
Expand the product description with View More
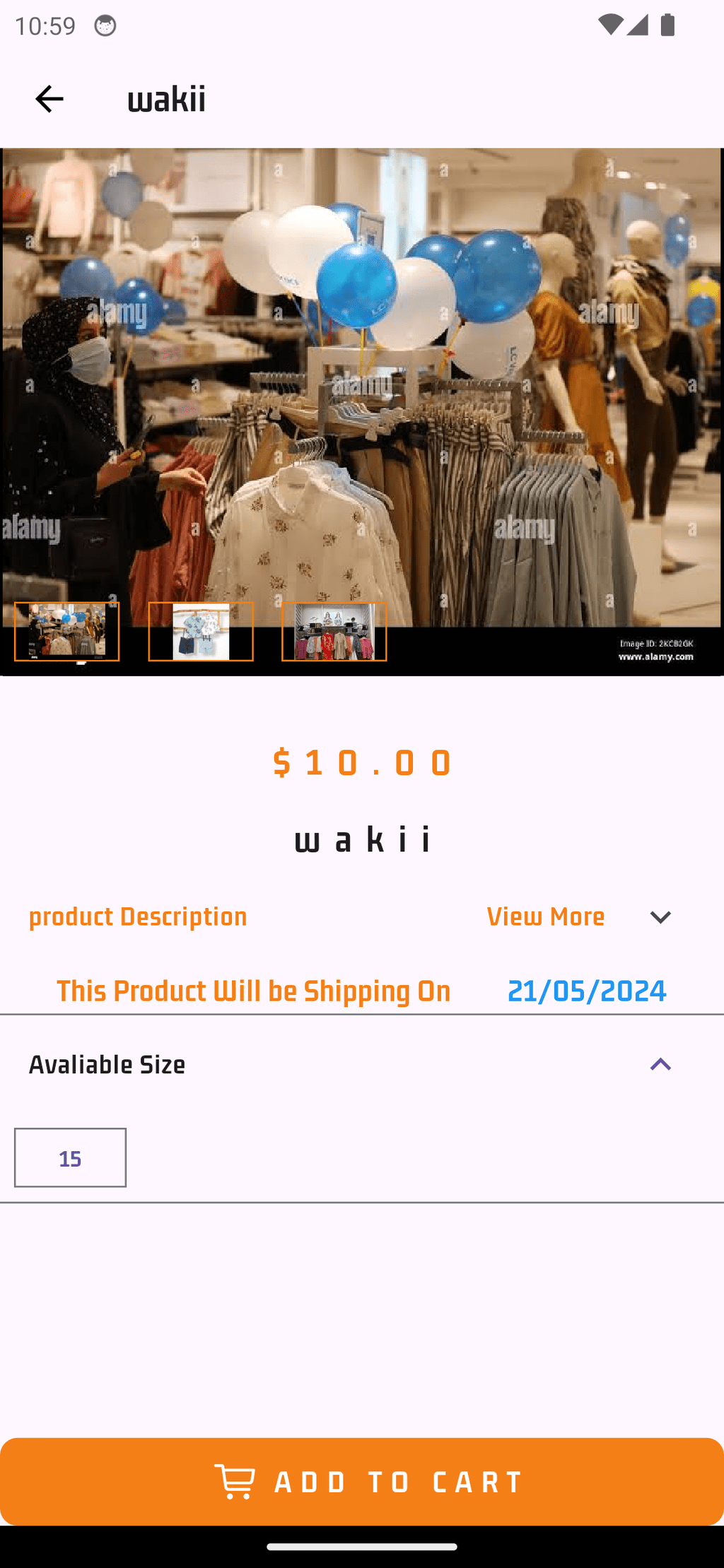tap(545, 917)
